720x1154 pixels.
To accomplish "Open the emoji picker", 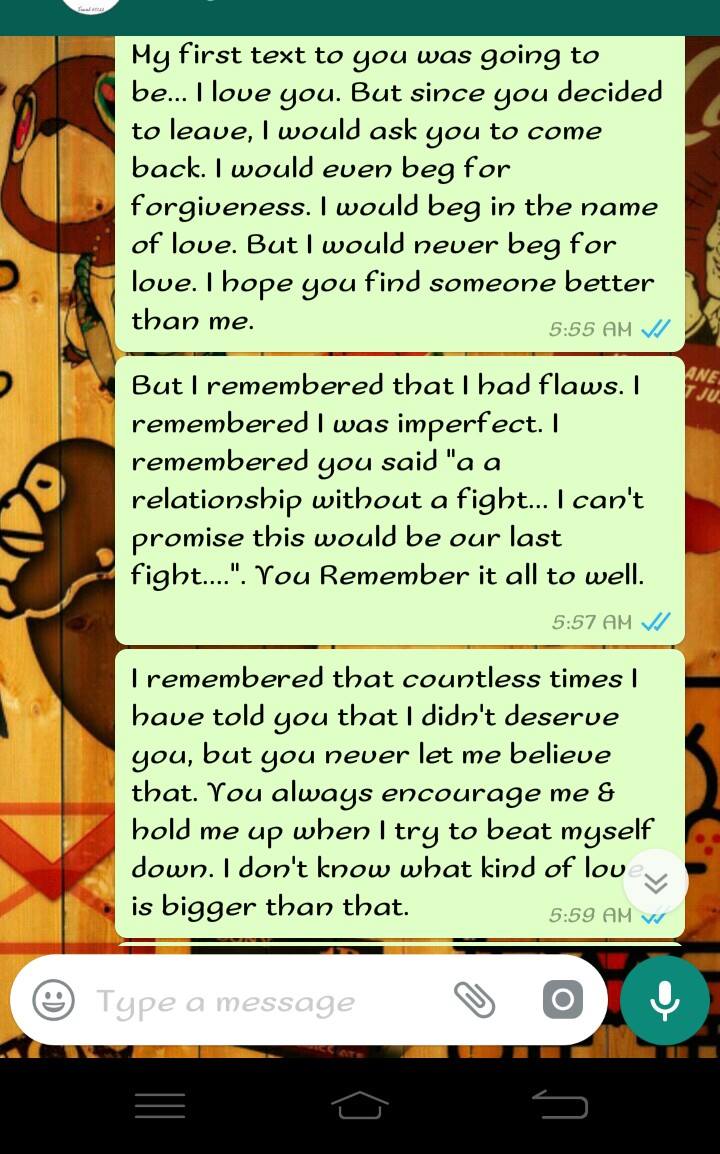I will click(x=53, y=1000).
